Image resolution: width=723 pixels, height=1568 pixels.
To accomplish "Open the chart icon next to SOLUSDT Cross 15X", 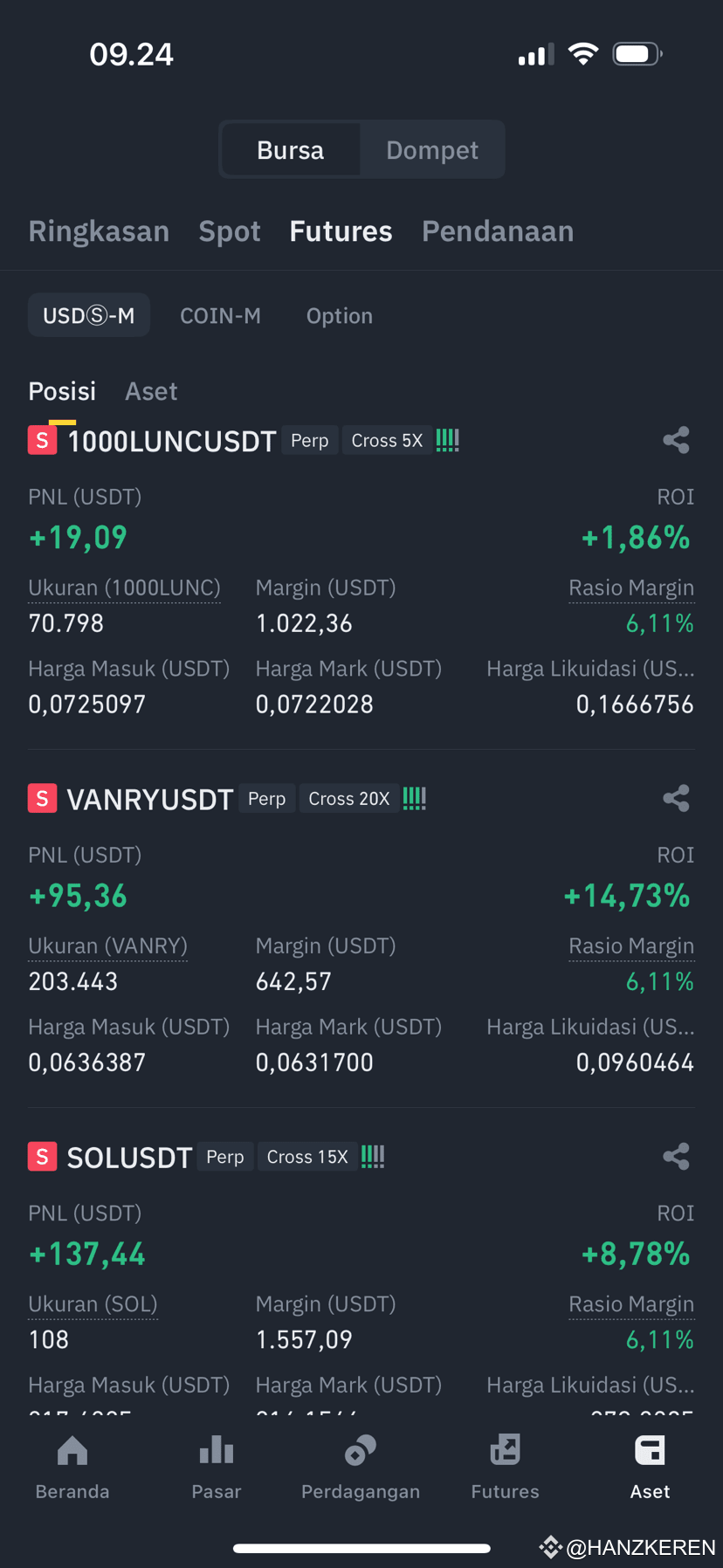I will pos(372,1156).
